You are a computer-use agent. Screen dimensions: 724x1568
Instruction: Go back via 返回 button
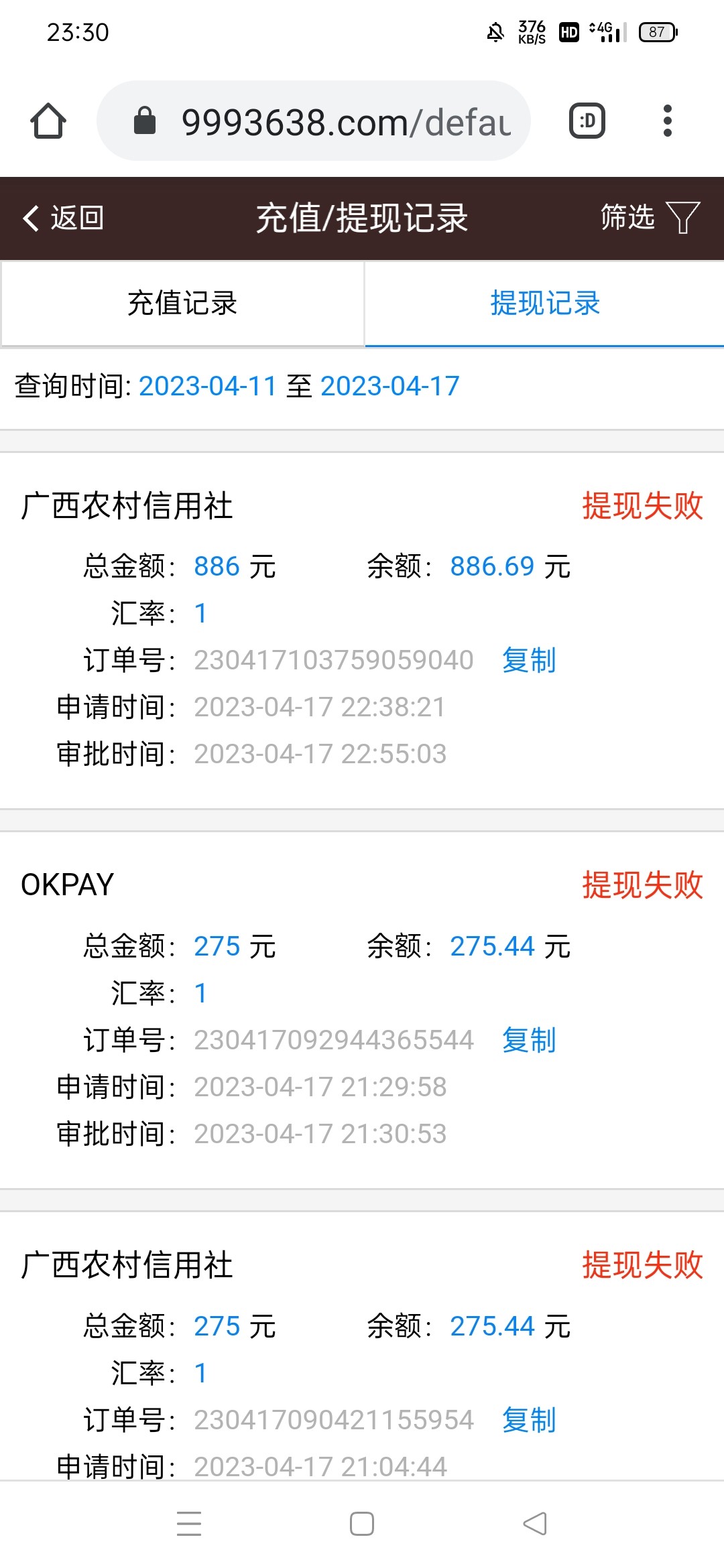tap(64, 218)
